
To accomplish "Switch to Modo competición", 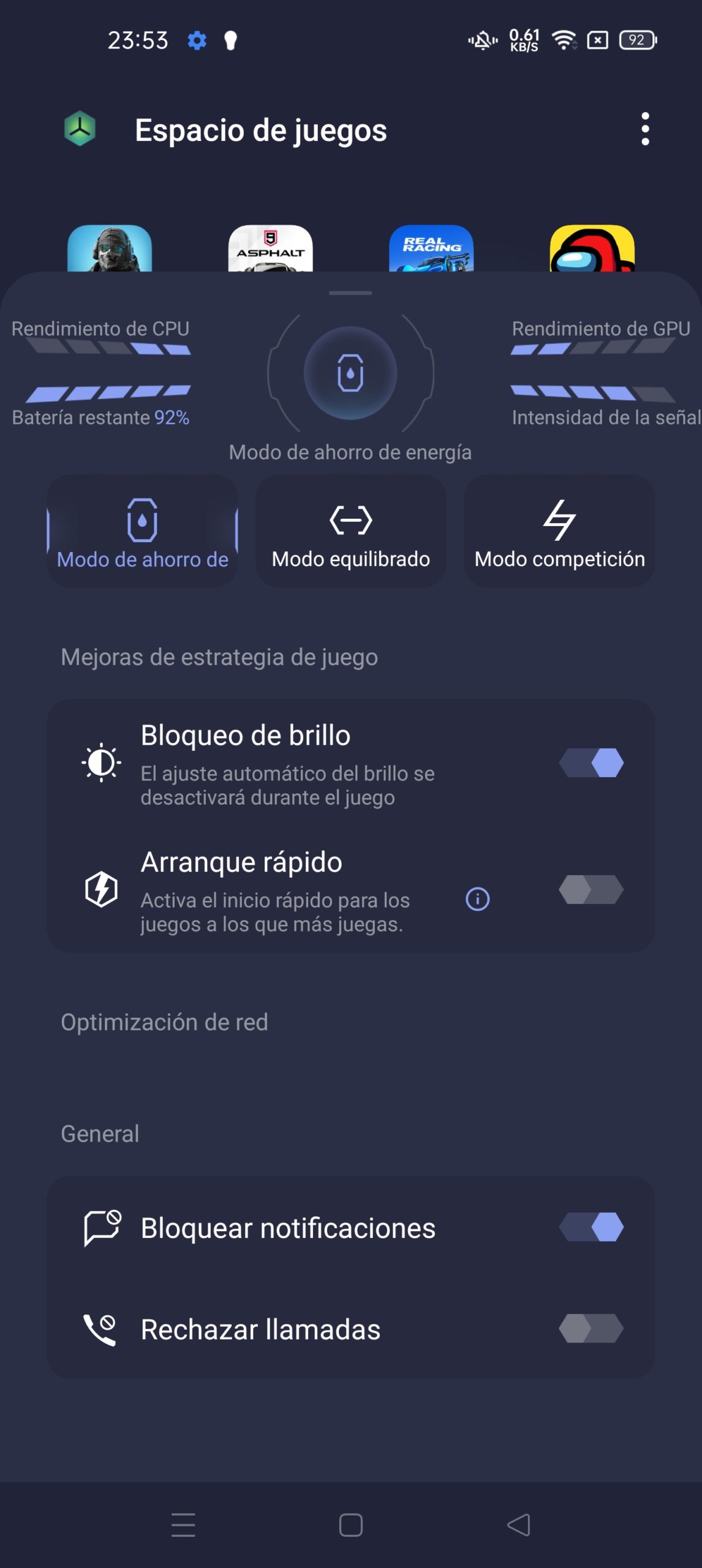I will point(559,530).
